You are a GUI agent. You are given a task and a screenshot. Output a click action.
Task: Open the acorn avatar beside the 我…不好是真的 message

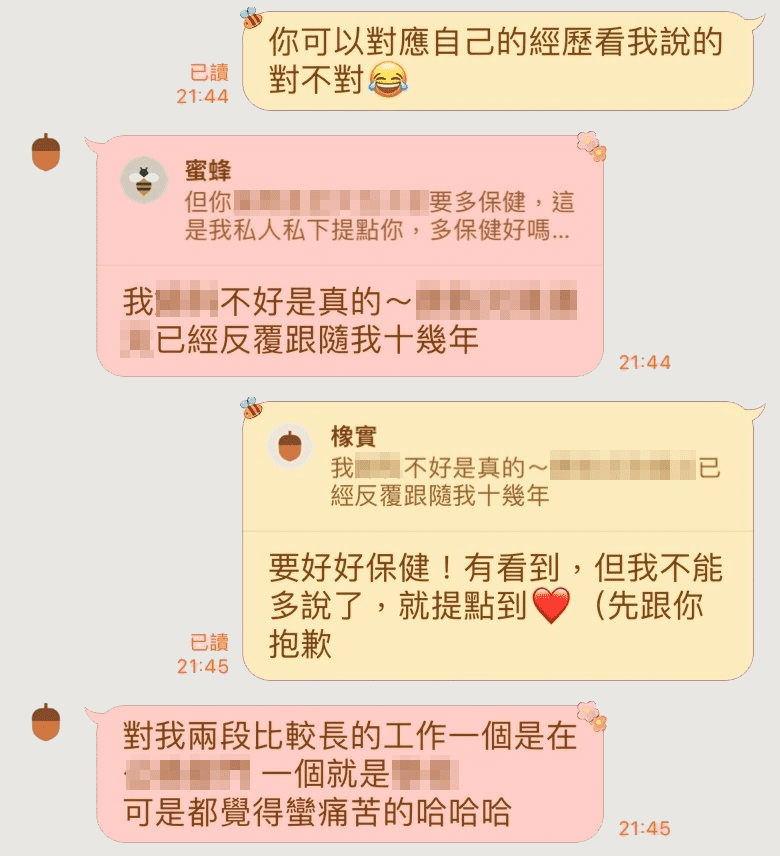[x=46, y=153]
